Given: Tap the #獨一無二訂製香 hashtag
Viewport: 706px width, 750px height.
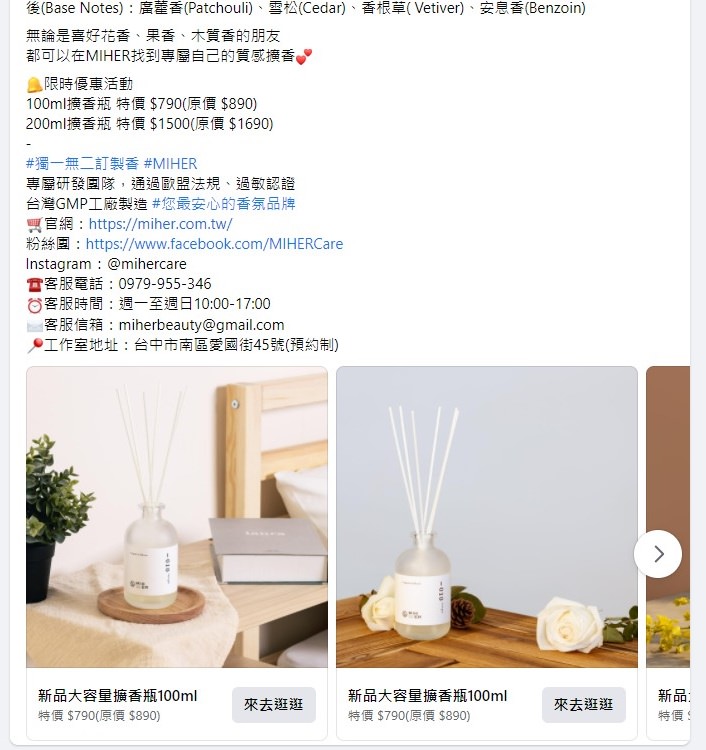Looking at the screenshot, I should (82, 164).
